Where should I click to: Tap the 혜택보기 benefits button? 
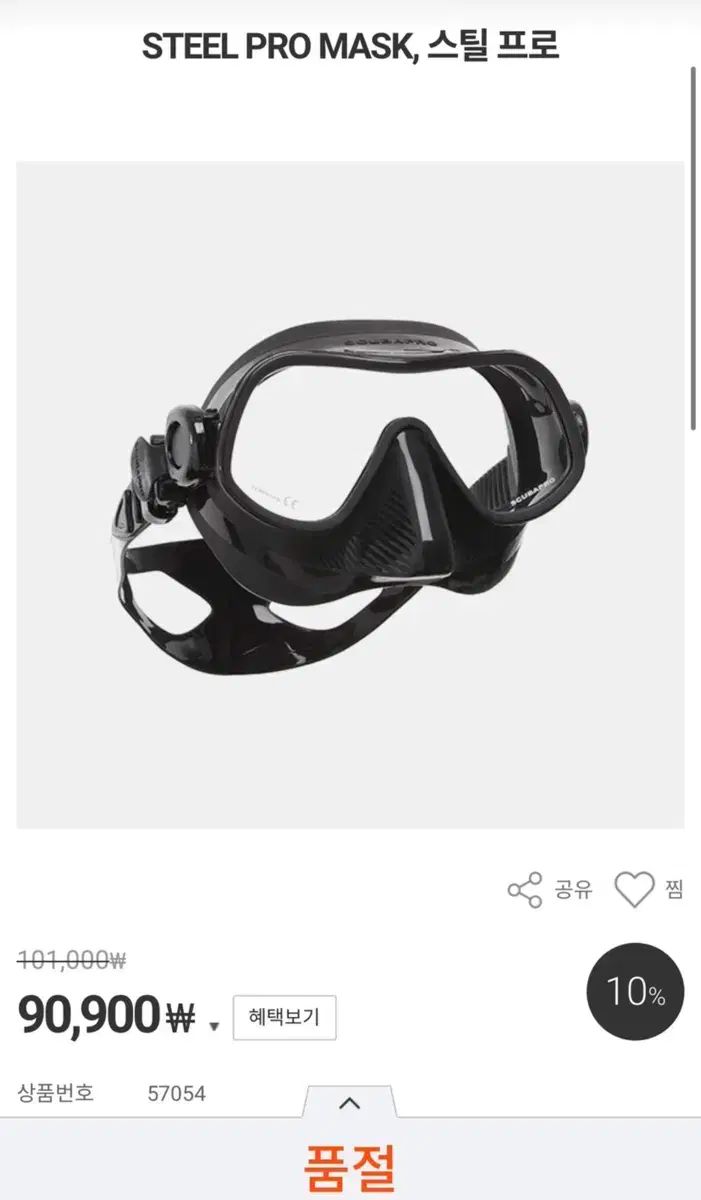pos(284,1018)
